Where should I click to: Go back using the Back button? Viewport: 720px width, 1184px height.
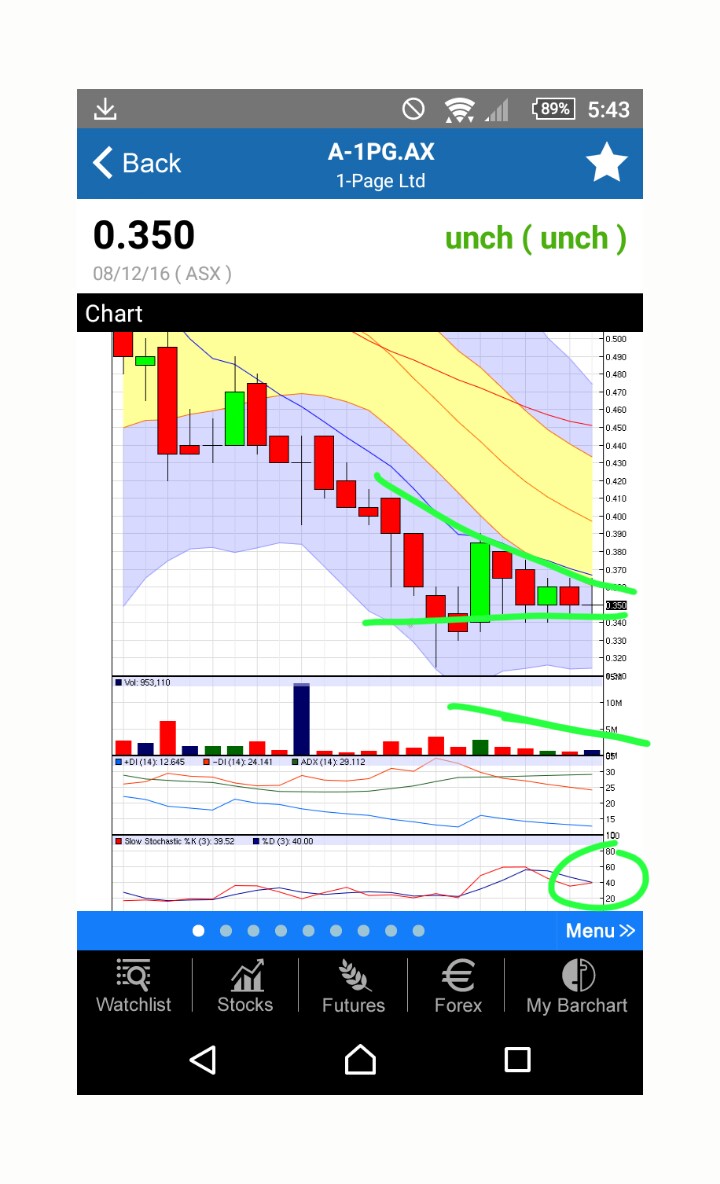click(137, 163)
